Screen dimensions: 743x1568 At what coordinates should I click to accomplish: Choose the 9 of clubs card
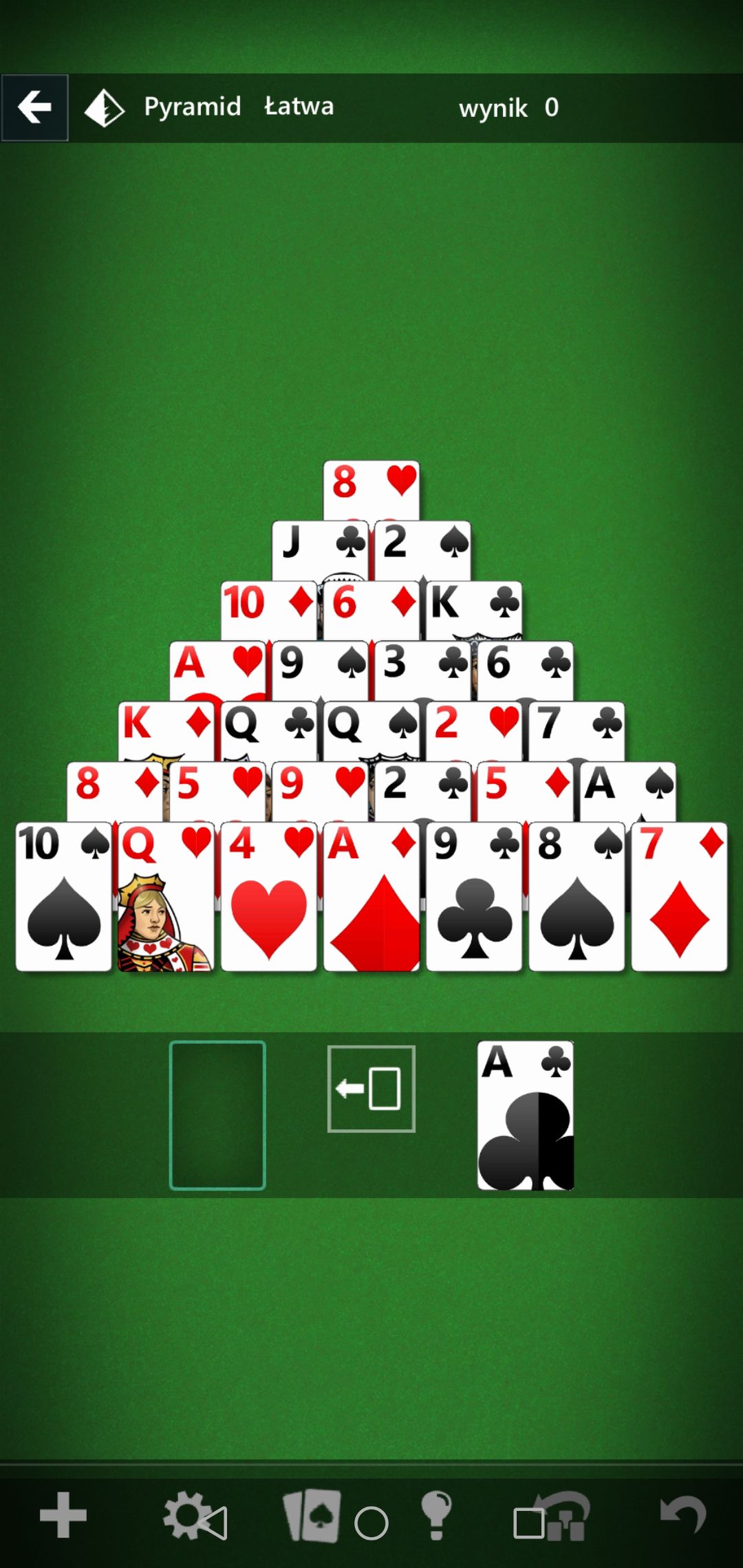tap(474, 897)
